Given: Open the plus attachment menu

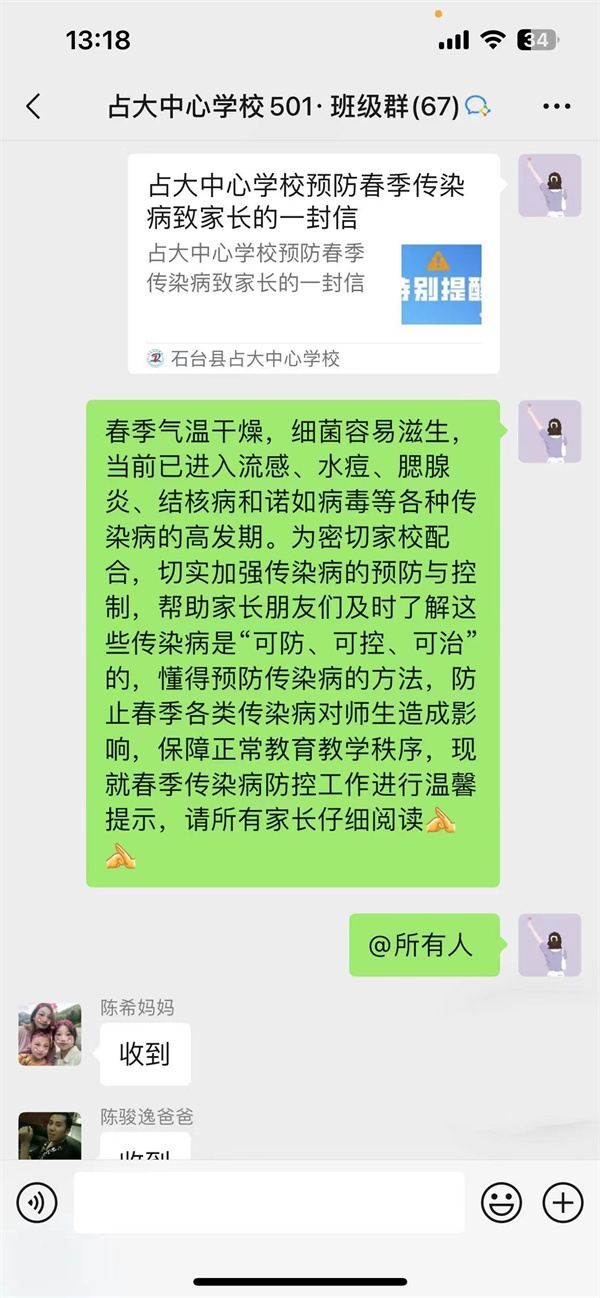Looking at the screenshot, I should click(x=562, y=1202).
